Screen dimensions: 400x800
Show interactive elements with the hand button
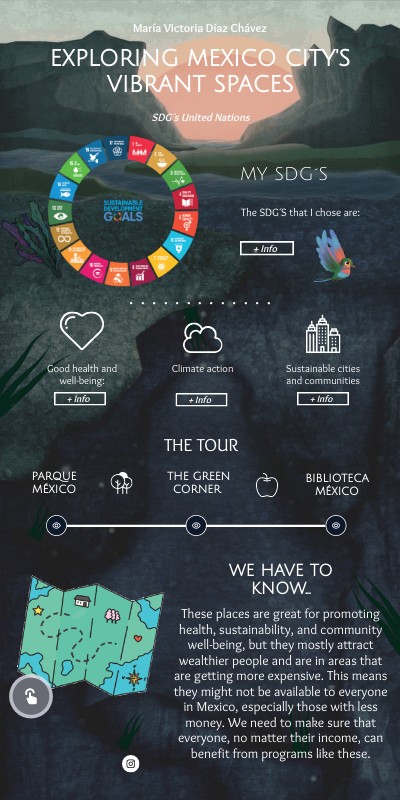31,697
